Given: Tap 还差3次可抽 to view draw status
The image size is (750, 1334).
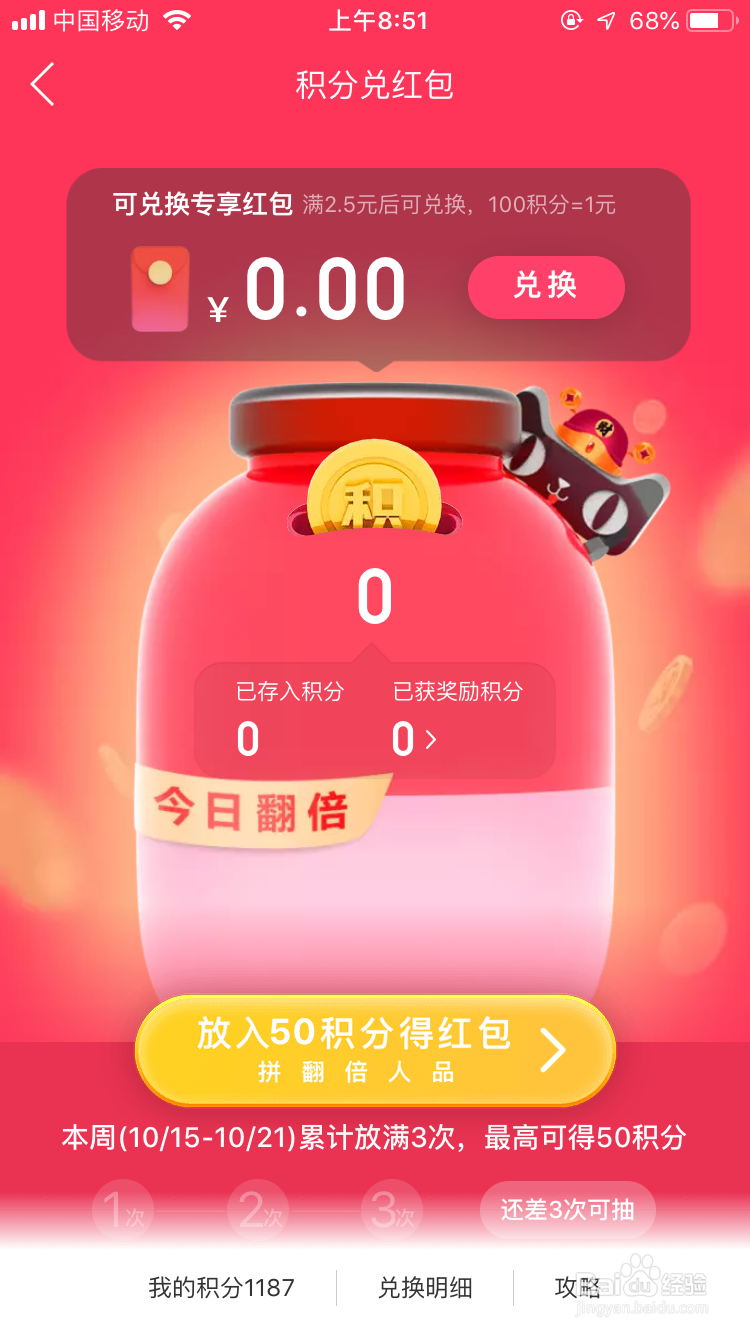Looking at the screenshot, I should pyautogui.click(x=567, y=1209).
